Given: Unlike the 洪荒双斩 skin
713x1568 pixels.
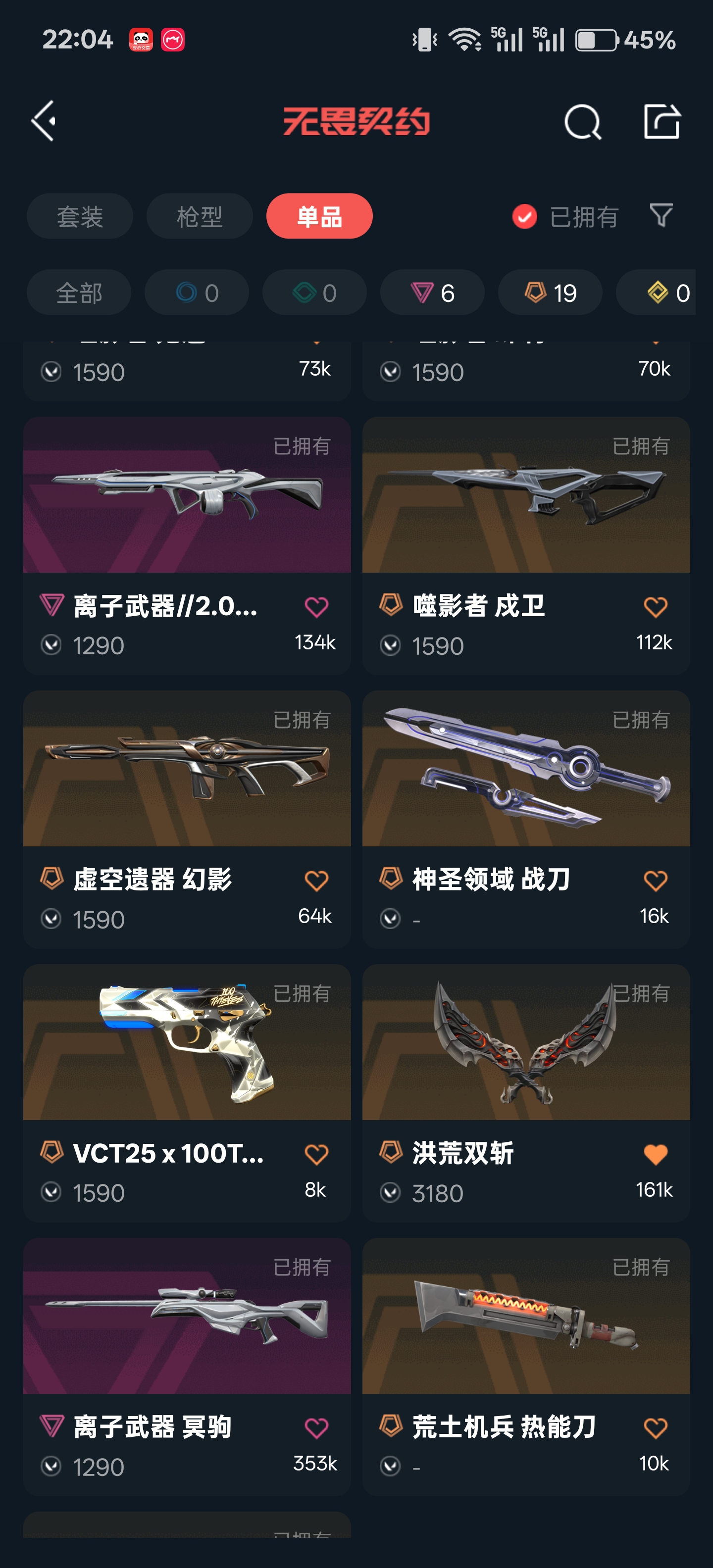Looking at the screenshot, I should [655, 1155].
